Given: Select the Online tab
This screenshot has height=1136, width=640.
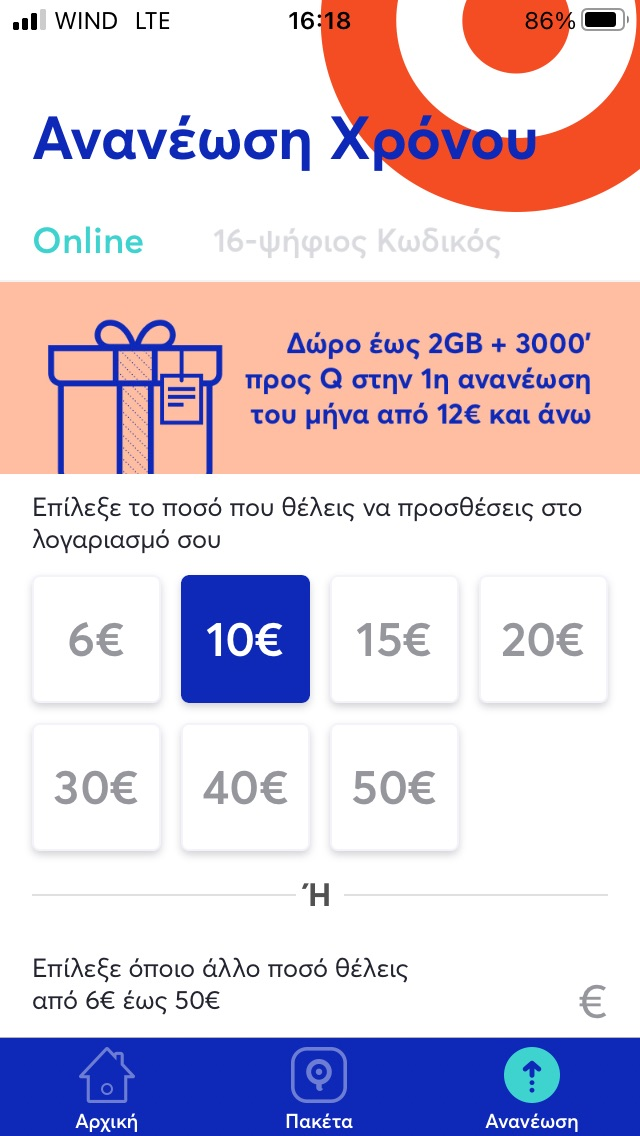Looking at the screenshot, I should coord(88,242).
